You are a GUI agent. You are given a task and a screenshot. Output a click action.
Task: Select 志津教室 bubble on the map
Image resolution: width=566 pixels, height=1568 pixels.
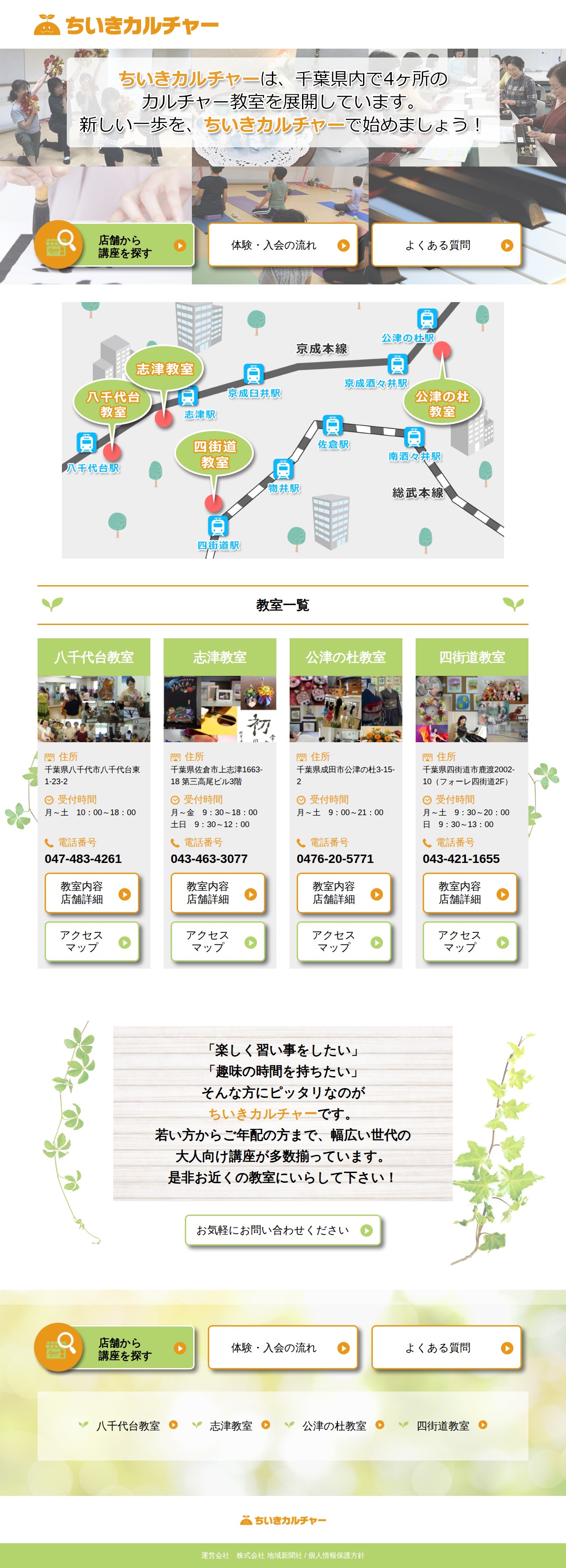[x=165, y=369]
